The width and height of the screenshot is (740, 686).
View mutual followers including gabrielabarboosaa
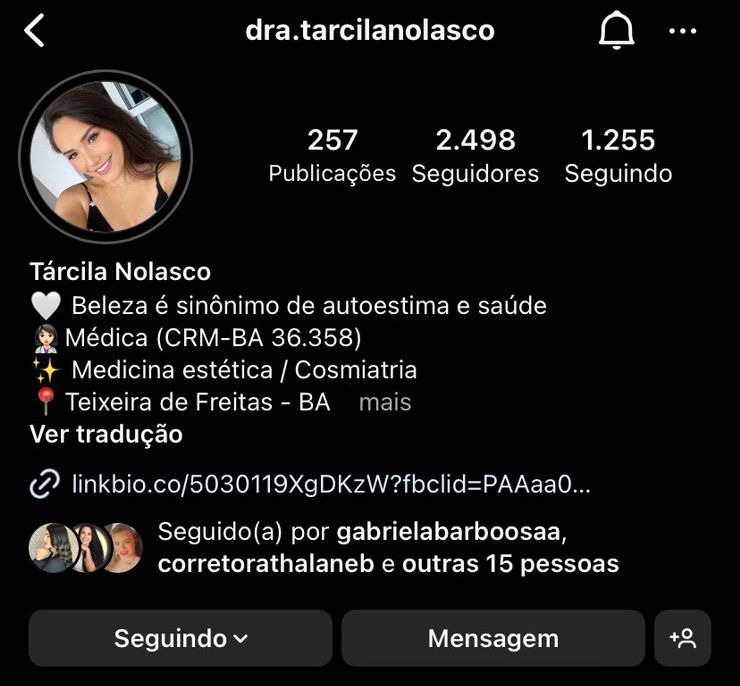point(388,547)
